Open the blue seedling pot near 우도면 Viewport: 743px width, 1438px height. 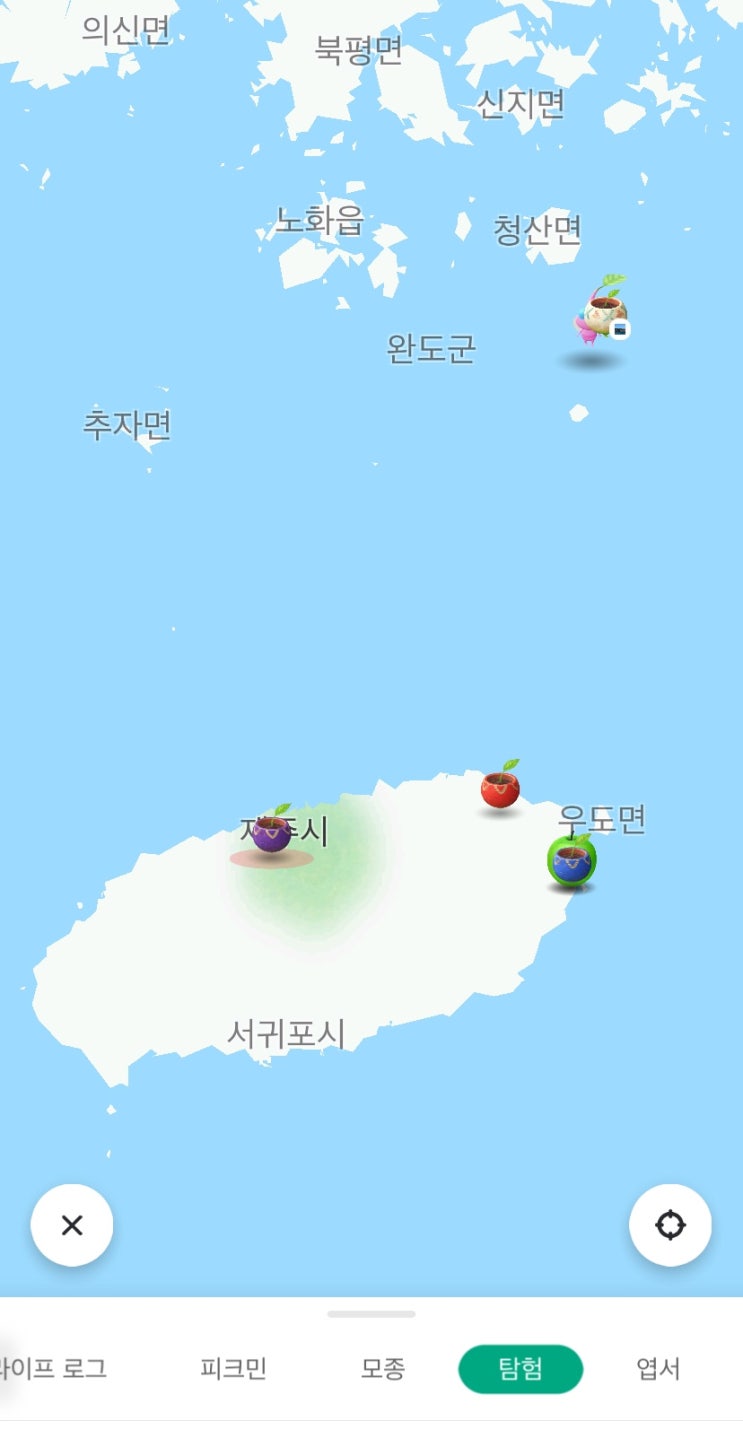[572, 861]
